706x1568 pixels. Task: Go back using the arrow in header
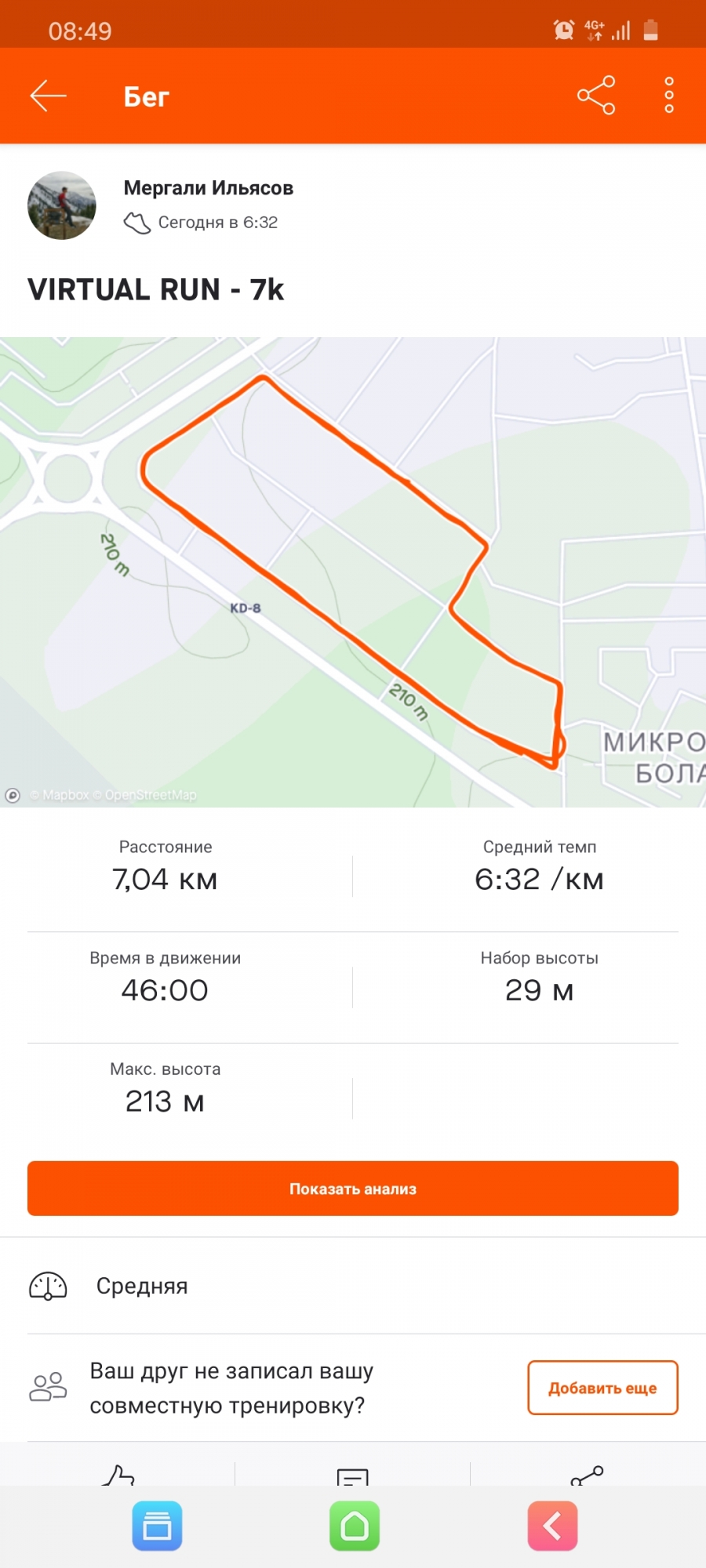pyautogui.click(x=48, y=96)
